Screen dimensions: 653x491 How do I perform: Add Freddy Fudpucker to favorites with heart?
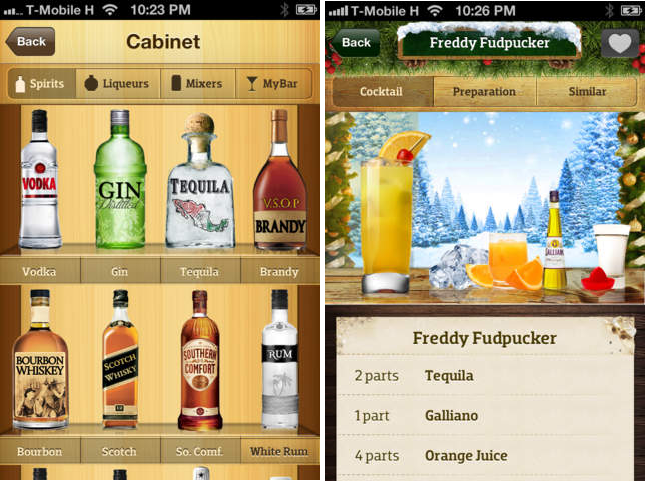(x=619, y=44)
